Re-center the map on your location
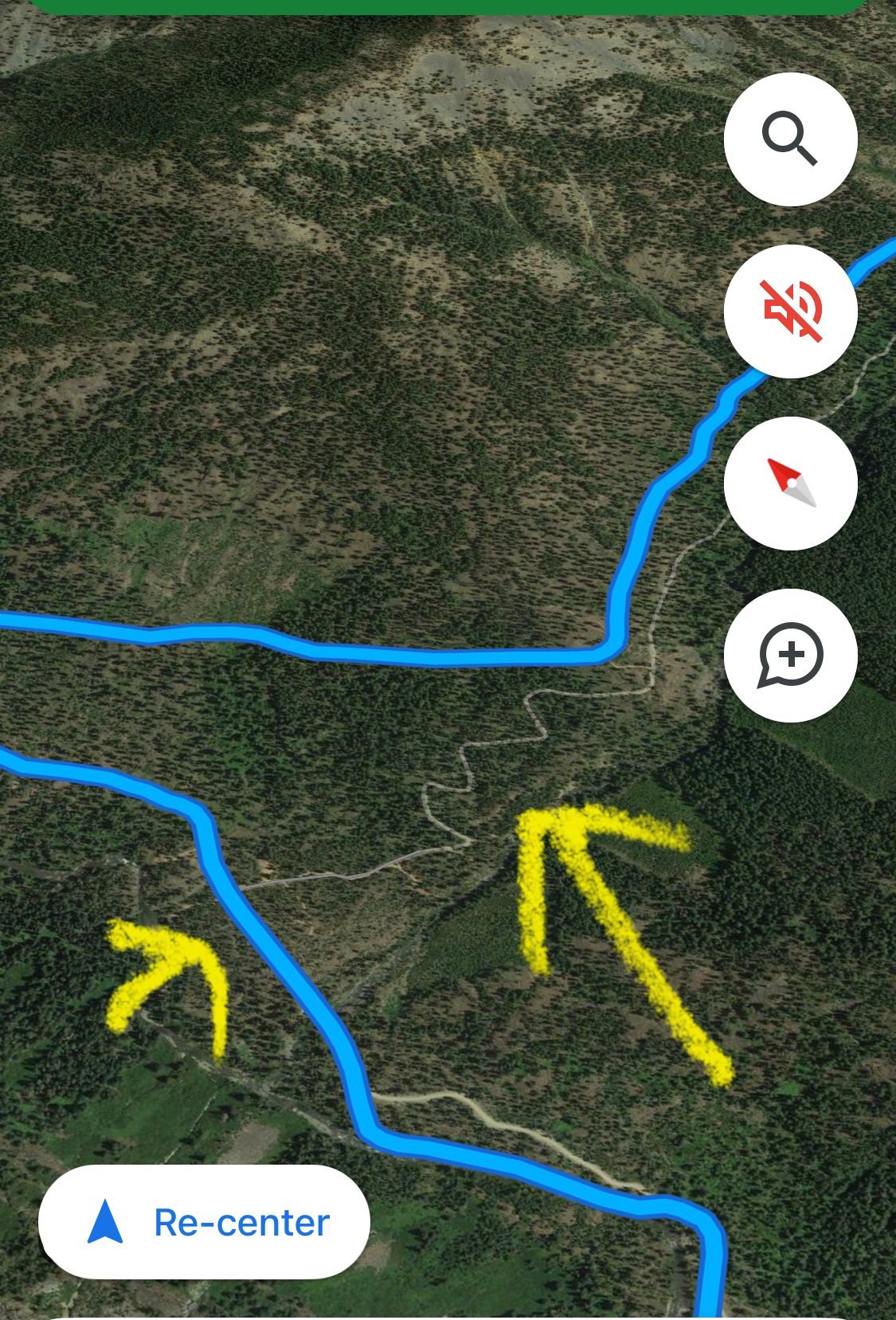Viewport: 896px width, 1320px height. pos(204,1222)
